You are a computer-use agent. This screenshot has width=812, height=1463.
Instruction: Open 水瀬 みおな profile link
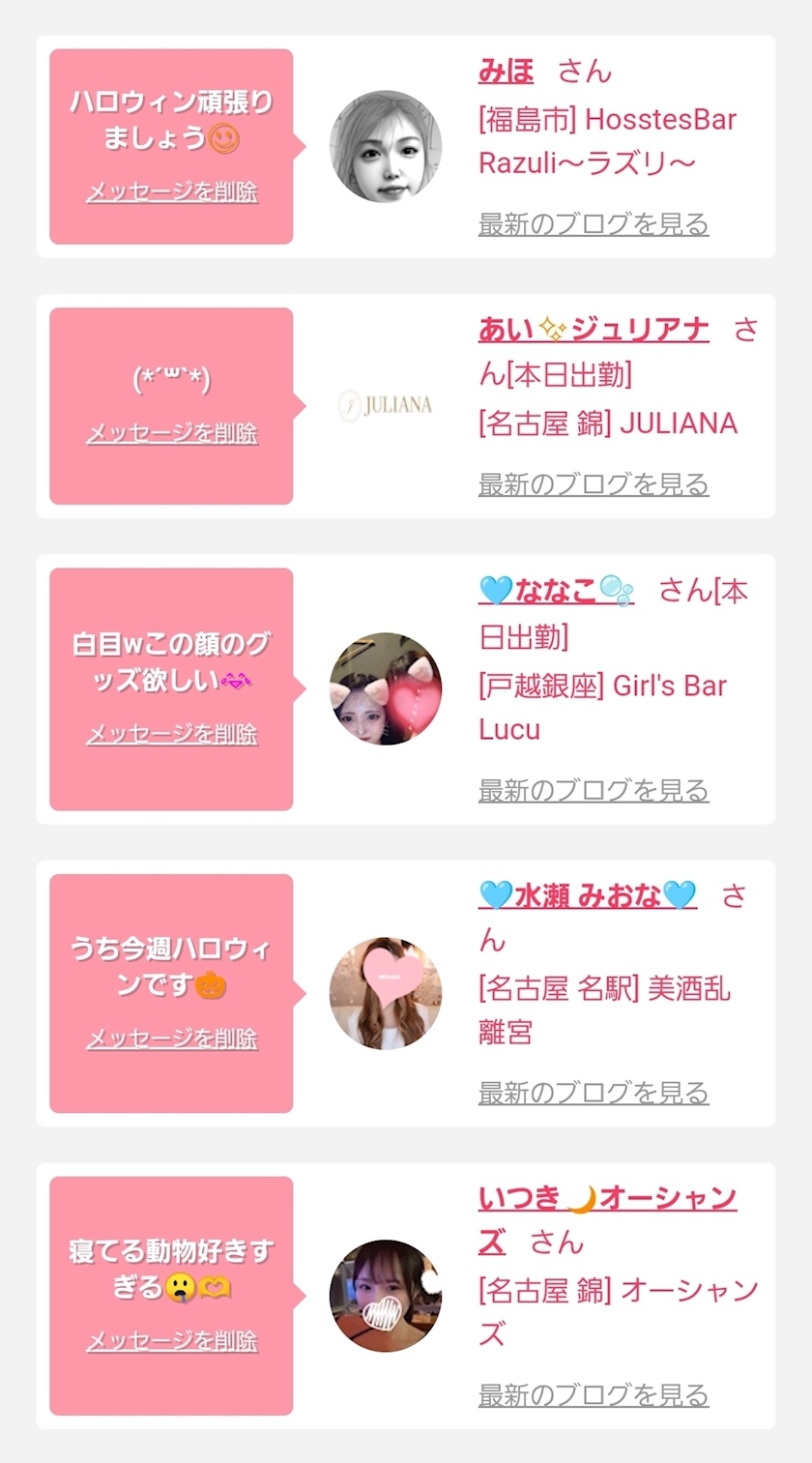[x=588, y=895]
